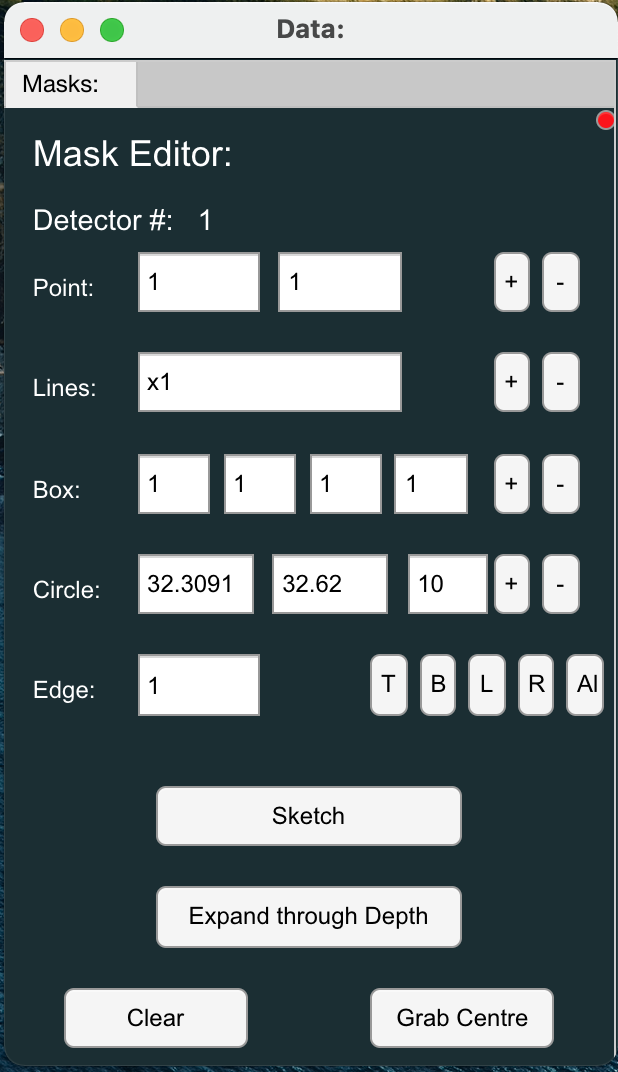
Task: Mask the bottom edge with B
Action: tap(437, 686)
